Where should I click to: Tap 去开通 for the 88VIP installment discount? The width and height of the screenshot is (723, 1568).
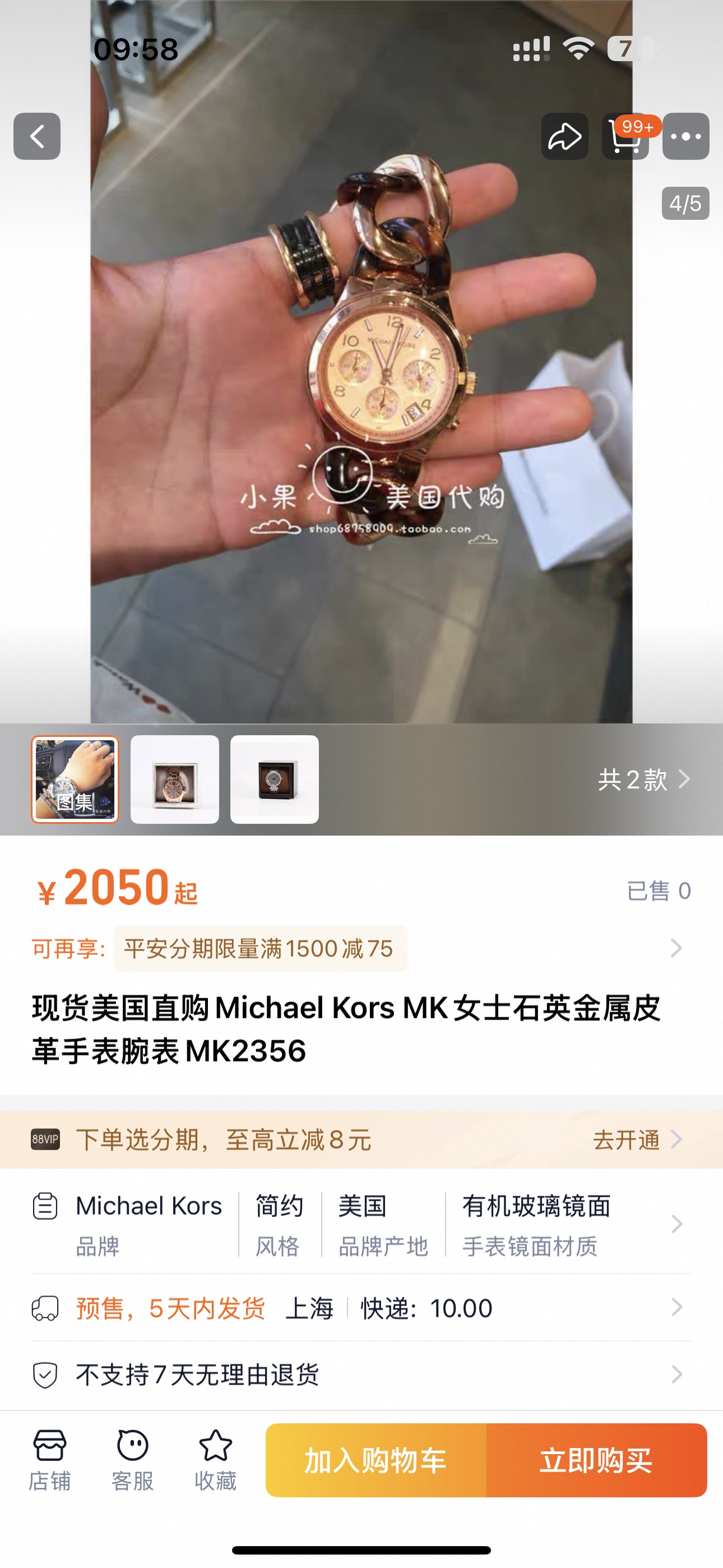coord(636,1140)
